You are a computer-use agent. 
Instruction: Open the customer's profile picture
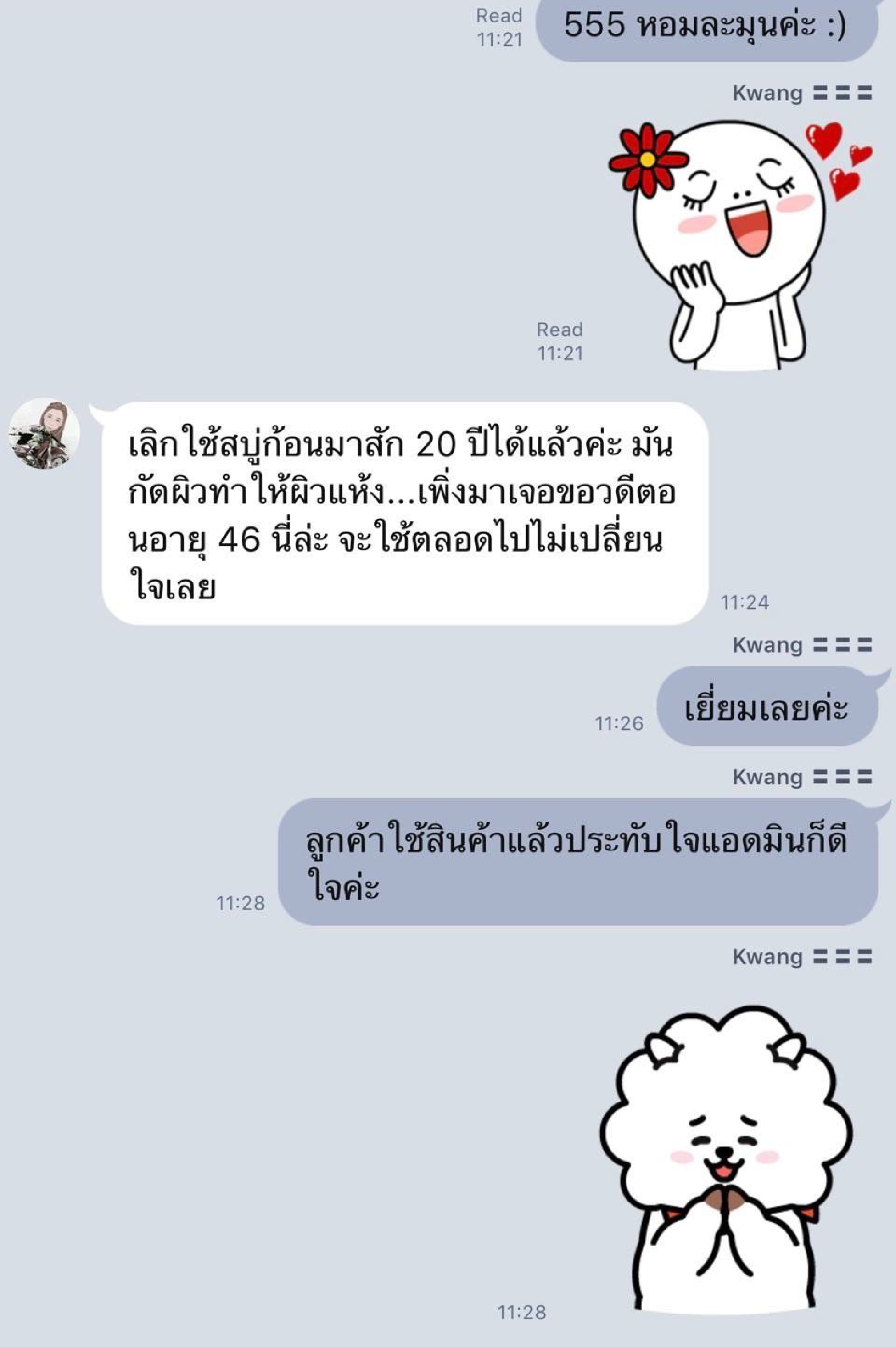[x=44, y=434]
